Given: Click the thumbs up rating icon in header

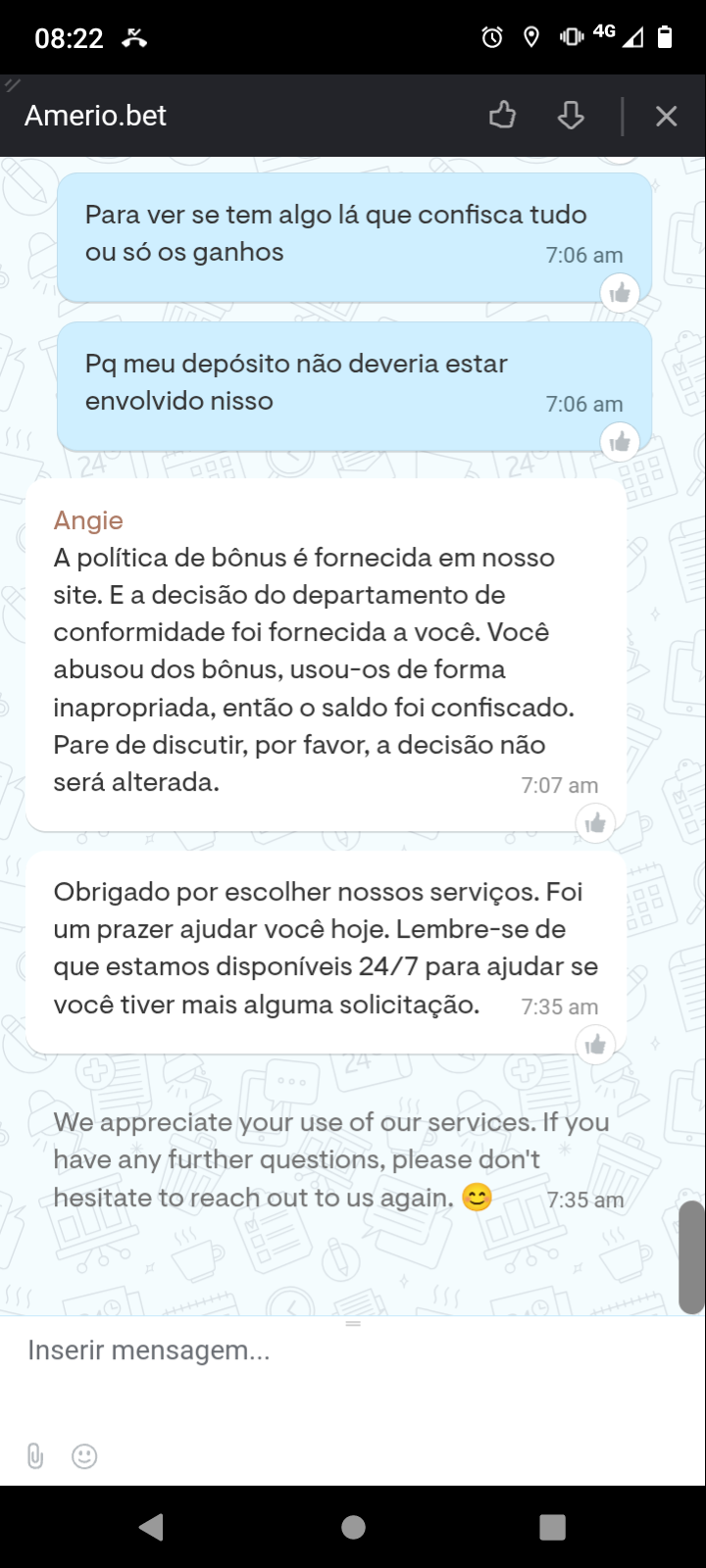Looking at the screenshot, I should (503, 115).
